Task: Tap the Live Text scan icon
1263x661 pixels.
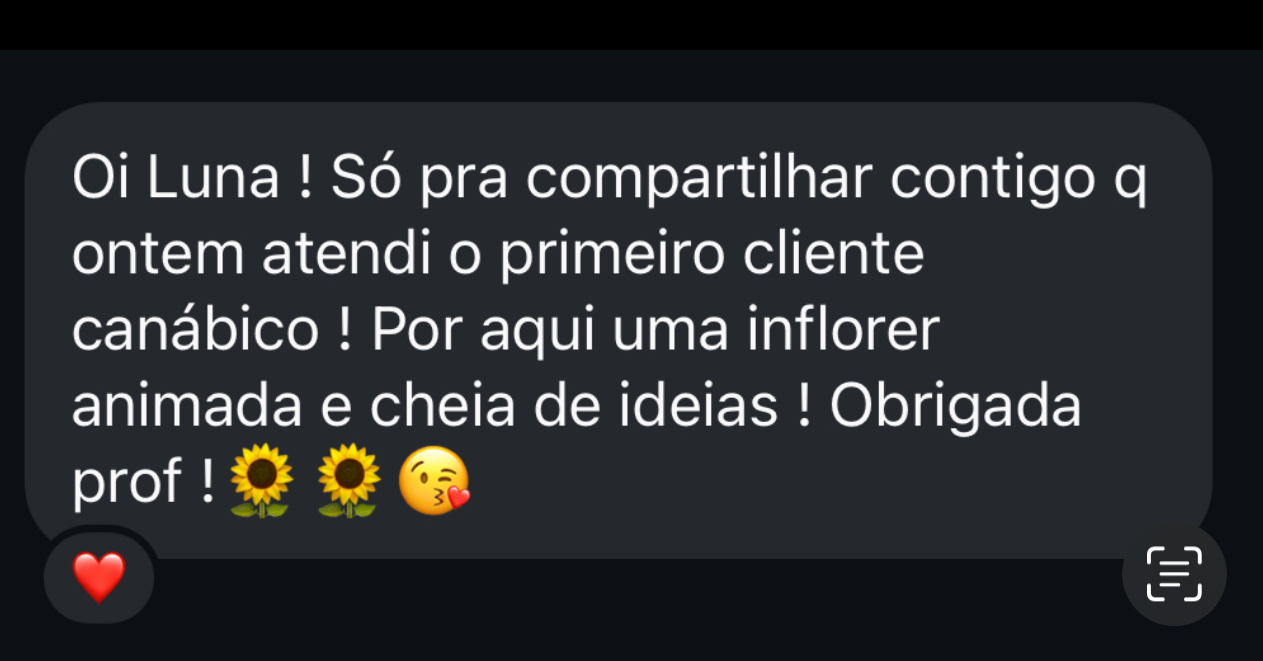Action: [1174, 574]
